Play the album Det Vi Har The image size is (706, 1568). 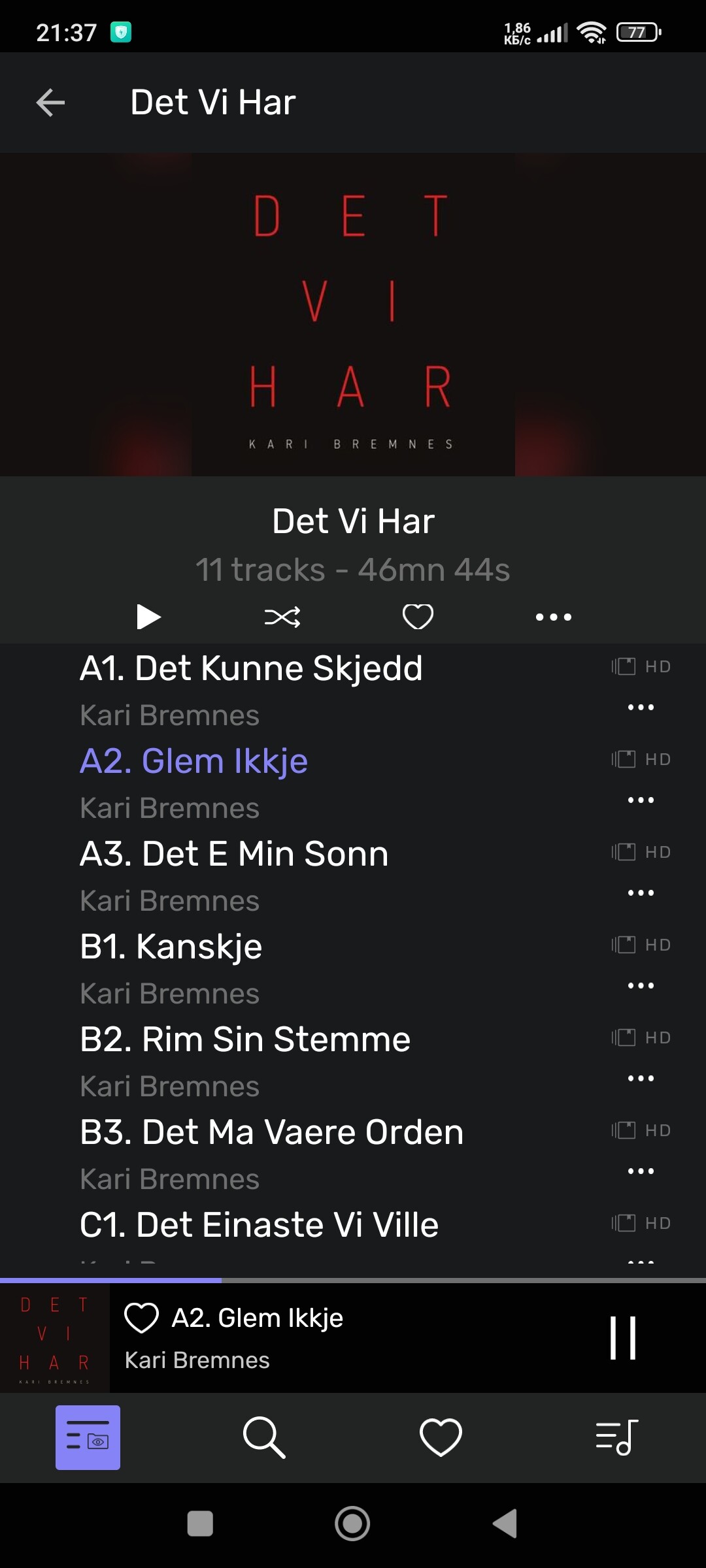pyautogui.click(x=148, y=617)
